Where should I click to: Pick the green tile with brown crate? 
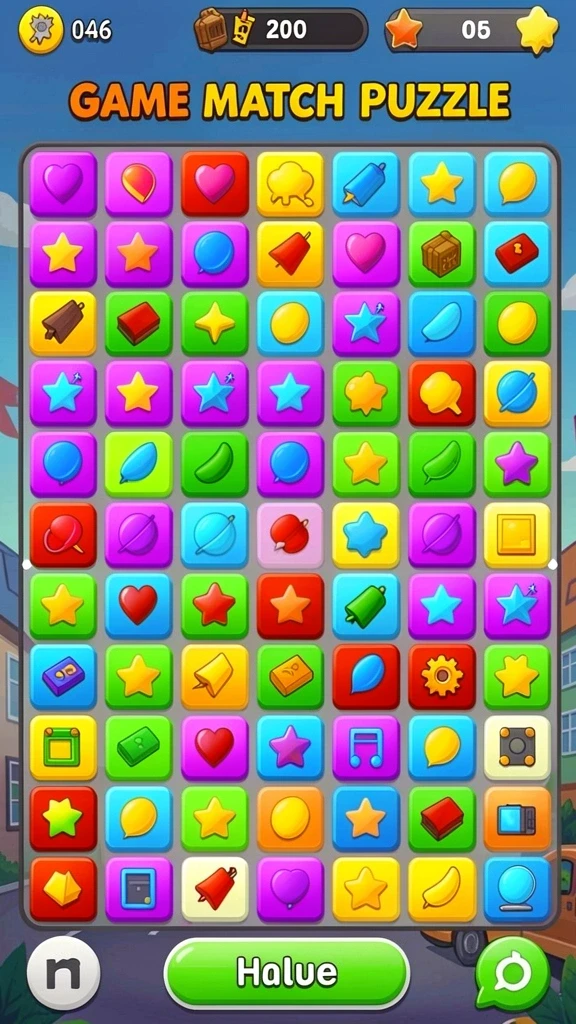pyautogui.click(x=442, y=253)
